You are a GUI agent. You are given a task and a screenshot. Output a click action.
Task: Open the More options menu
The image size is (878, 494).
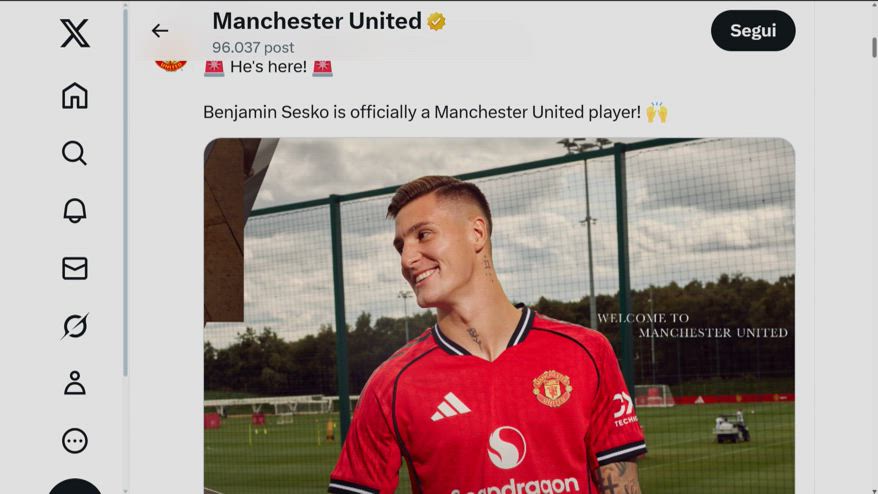pos(75,441)
